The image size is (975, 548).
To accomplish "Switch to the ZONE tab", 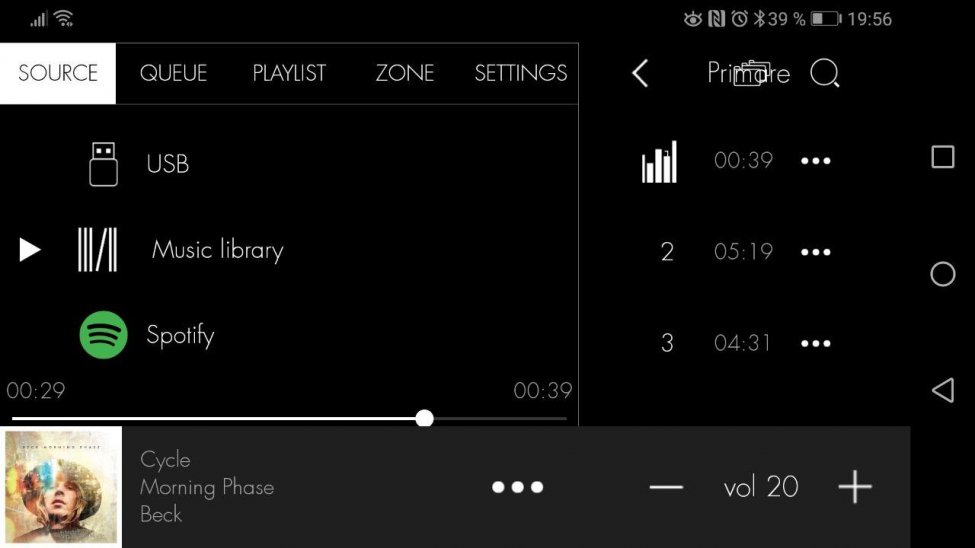I will (x=404, y=73).
